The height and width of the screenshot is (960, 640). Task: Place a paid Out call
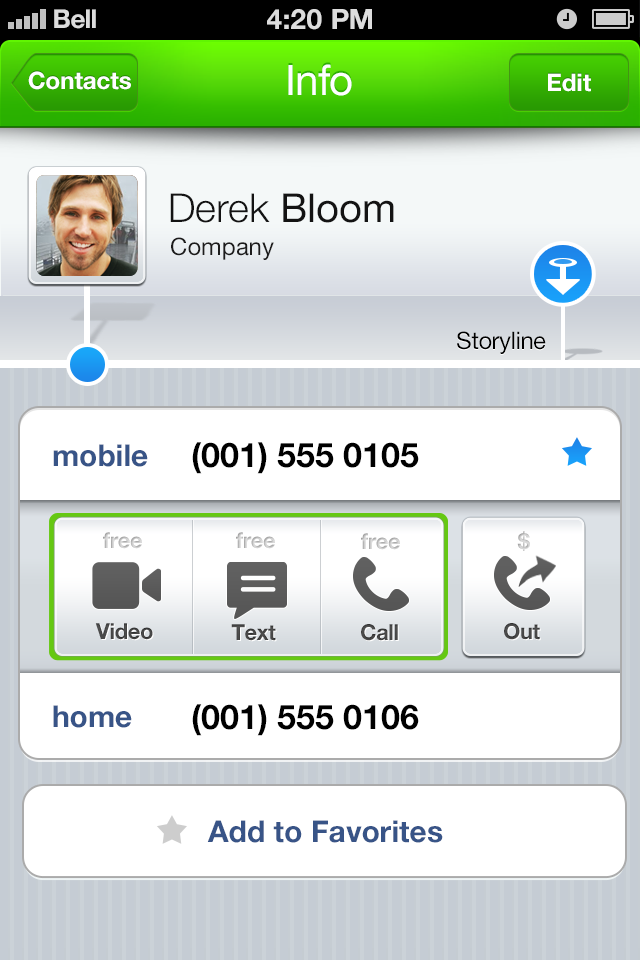(x=522, y=588)
